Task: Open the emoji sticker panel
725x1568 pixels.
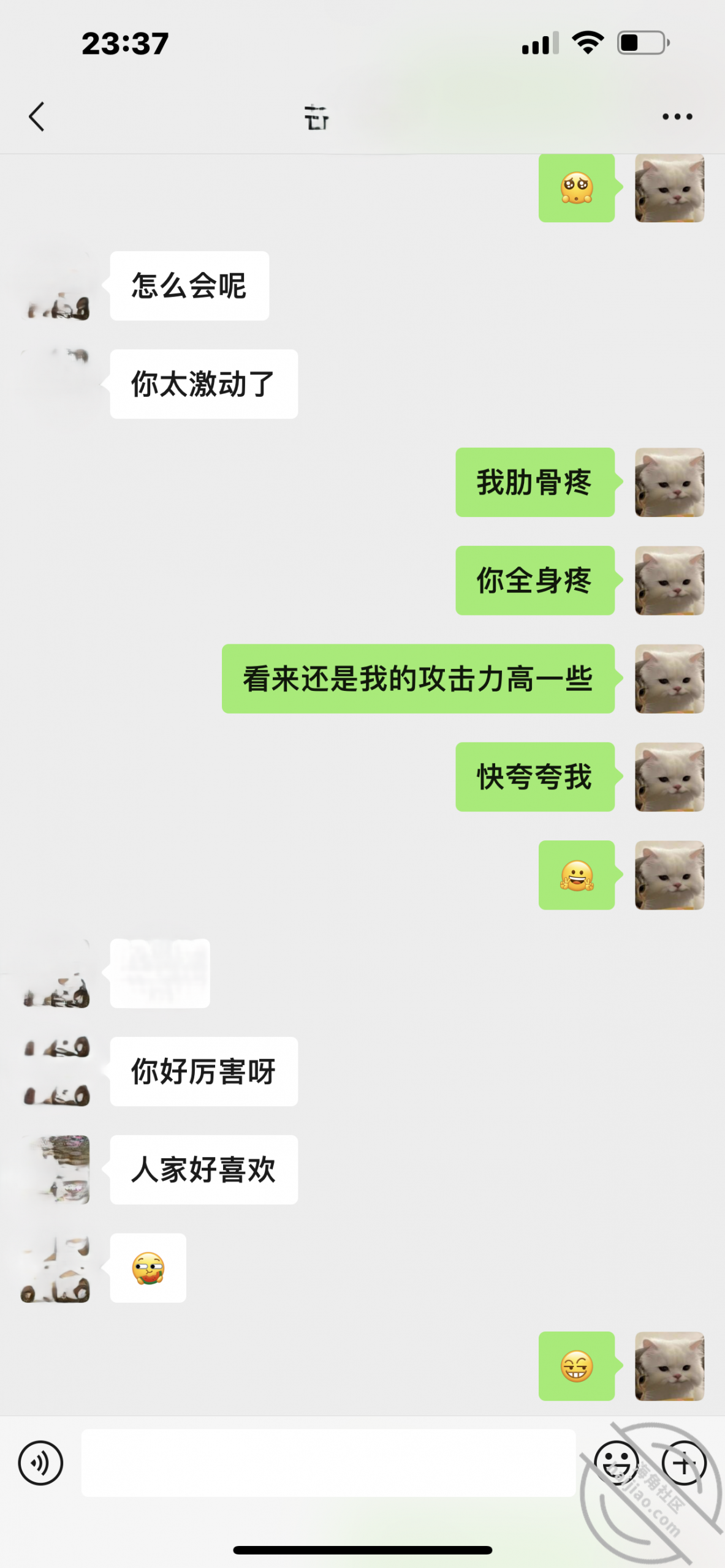Action: [x=617, y=1463]
